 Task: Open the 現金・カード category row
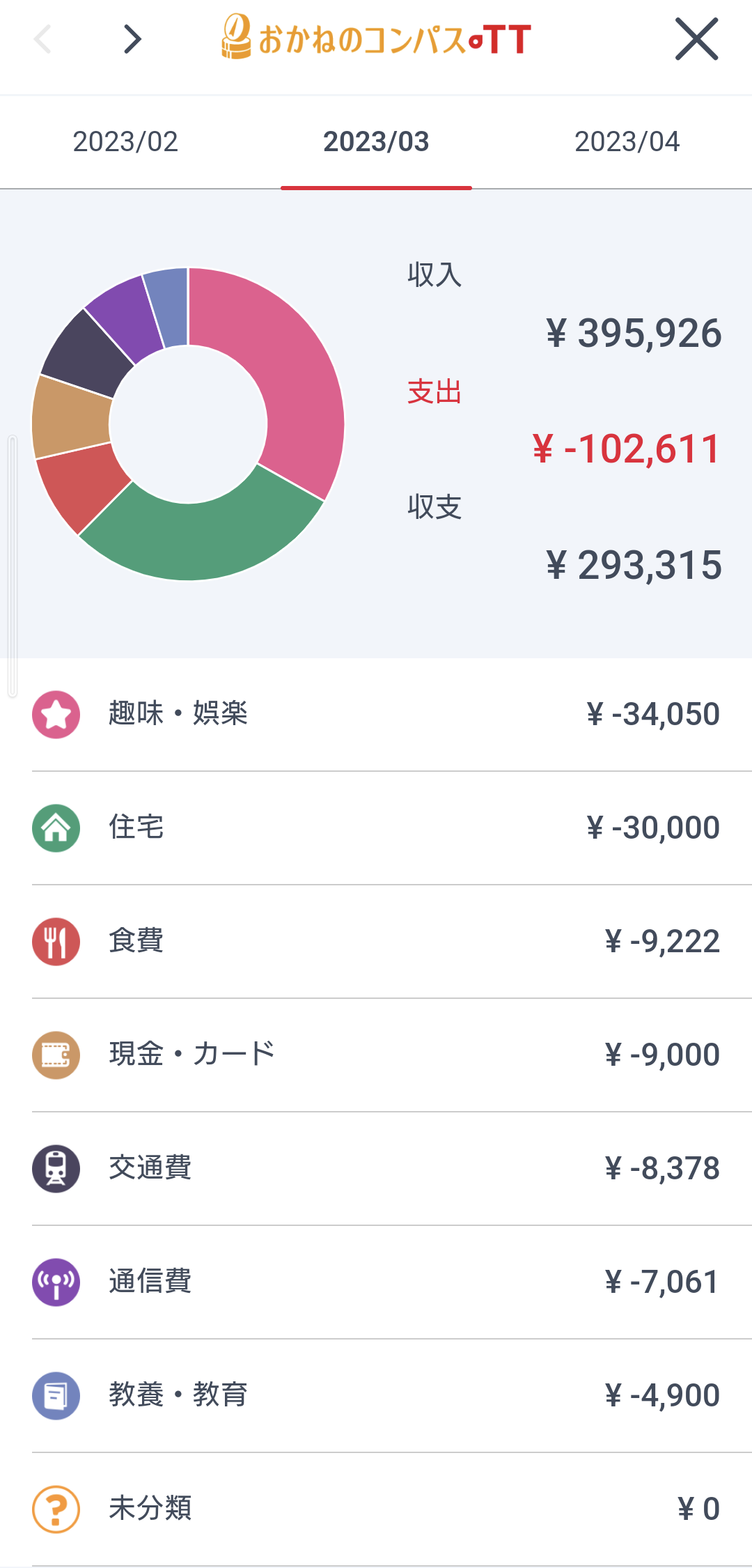376,1055
